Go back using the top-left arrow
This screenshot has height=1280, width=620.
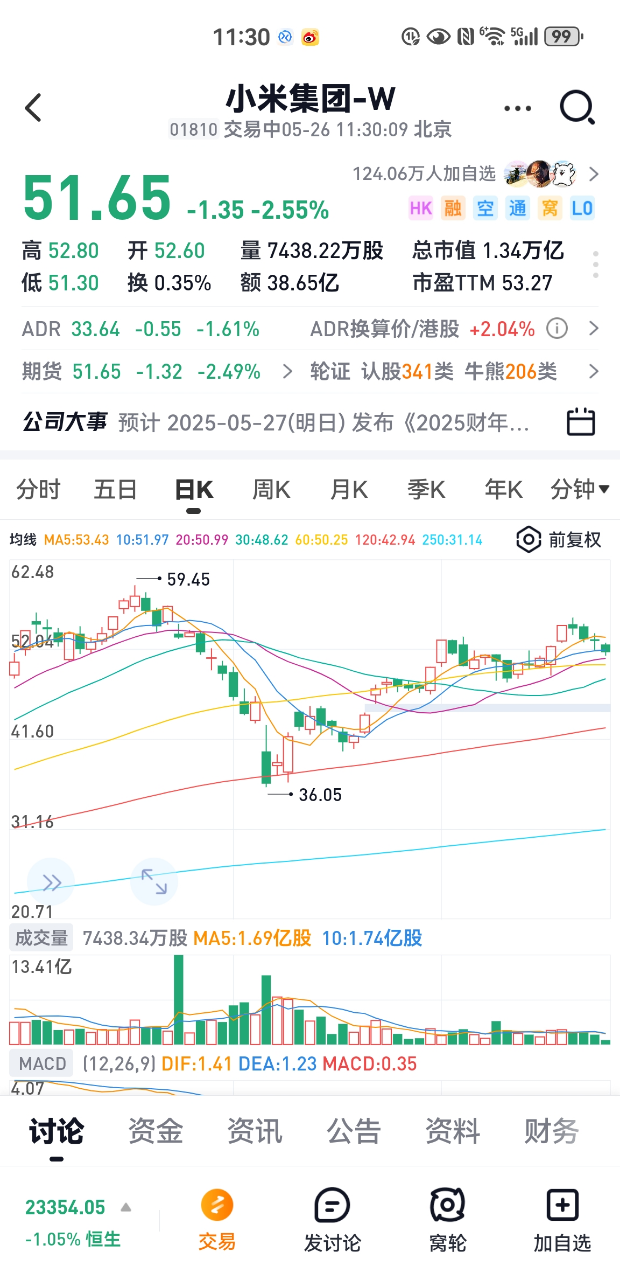point(34,107)
